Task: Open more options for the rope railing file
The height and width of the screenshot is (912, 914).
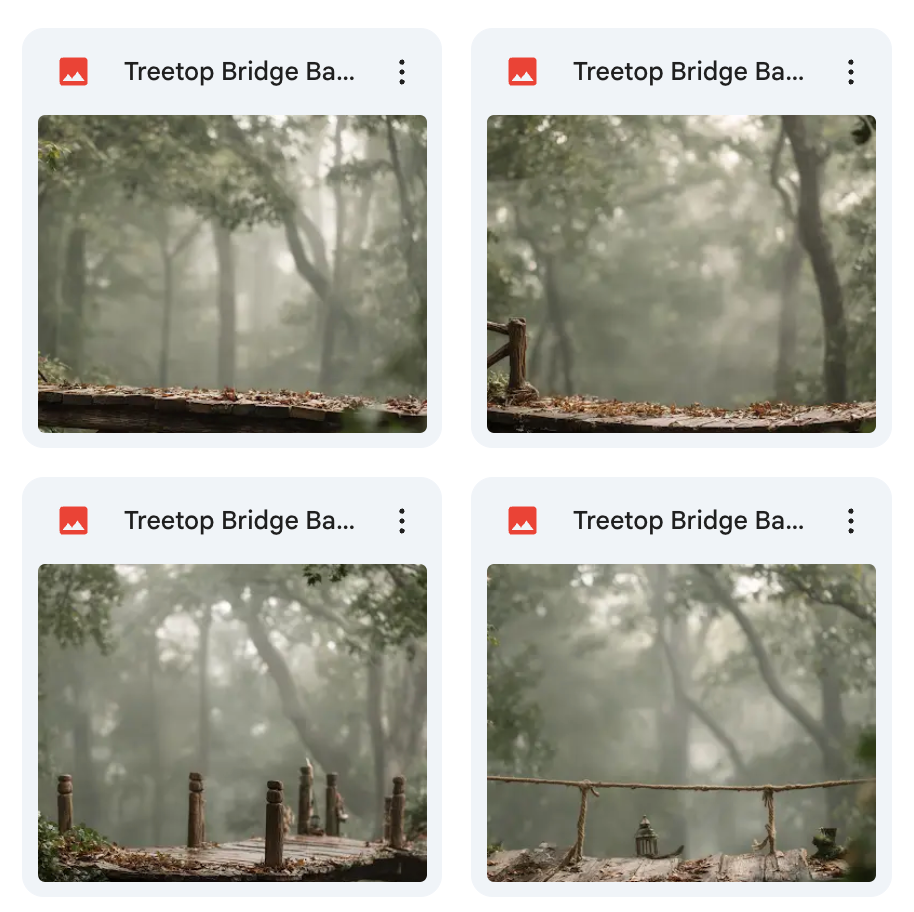Action: [850, 521]
